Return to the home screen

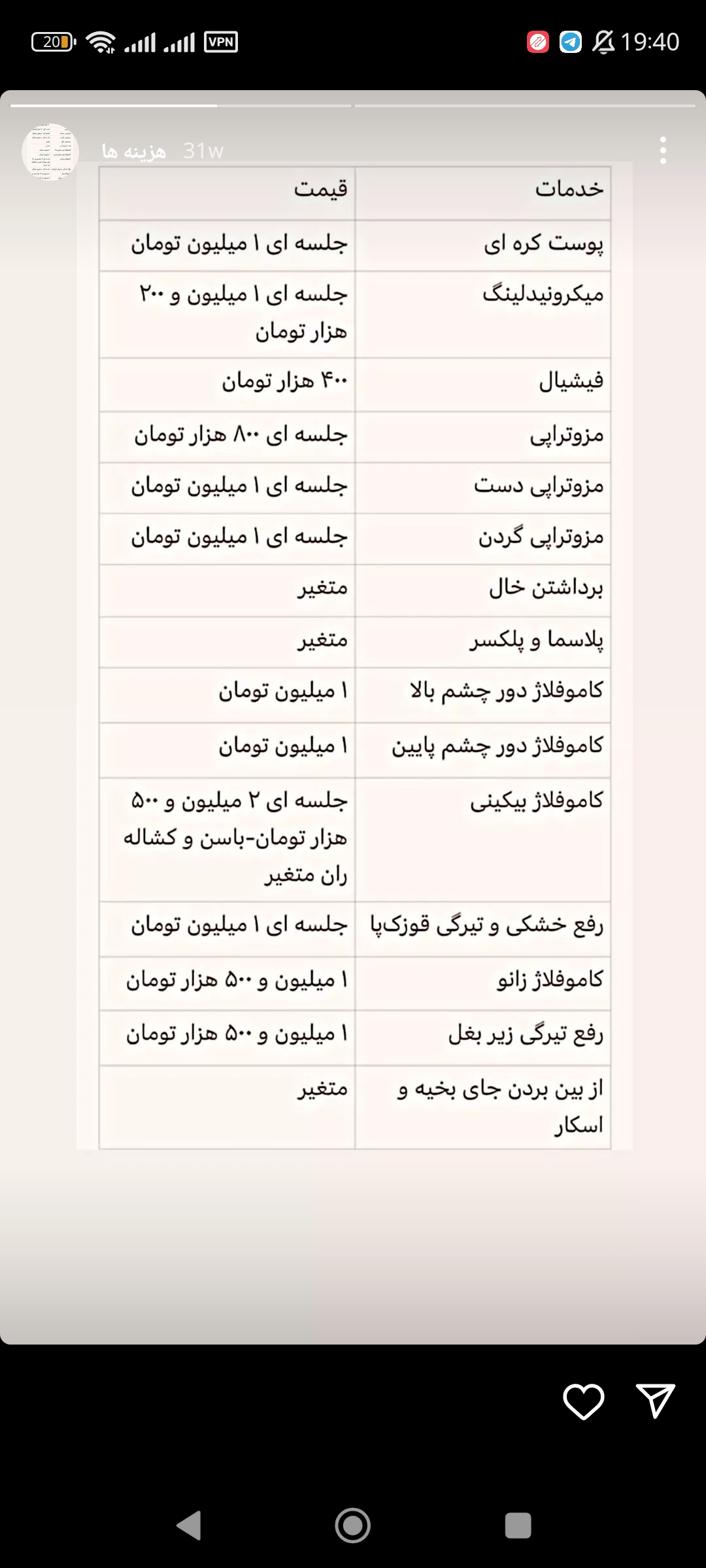(353, 1526)
